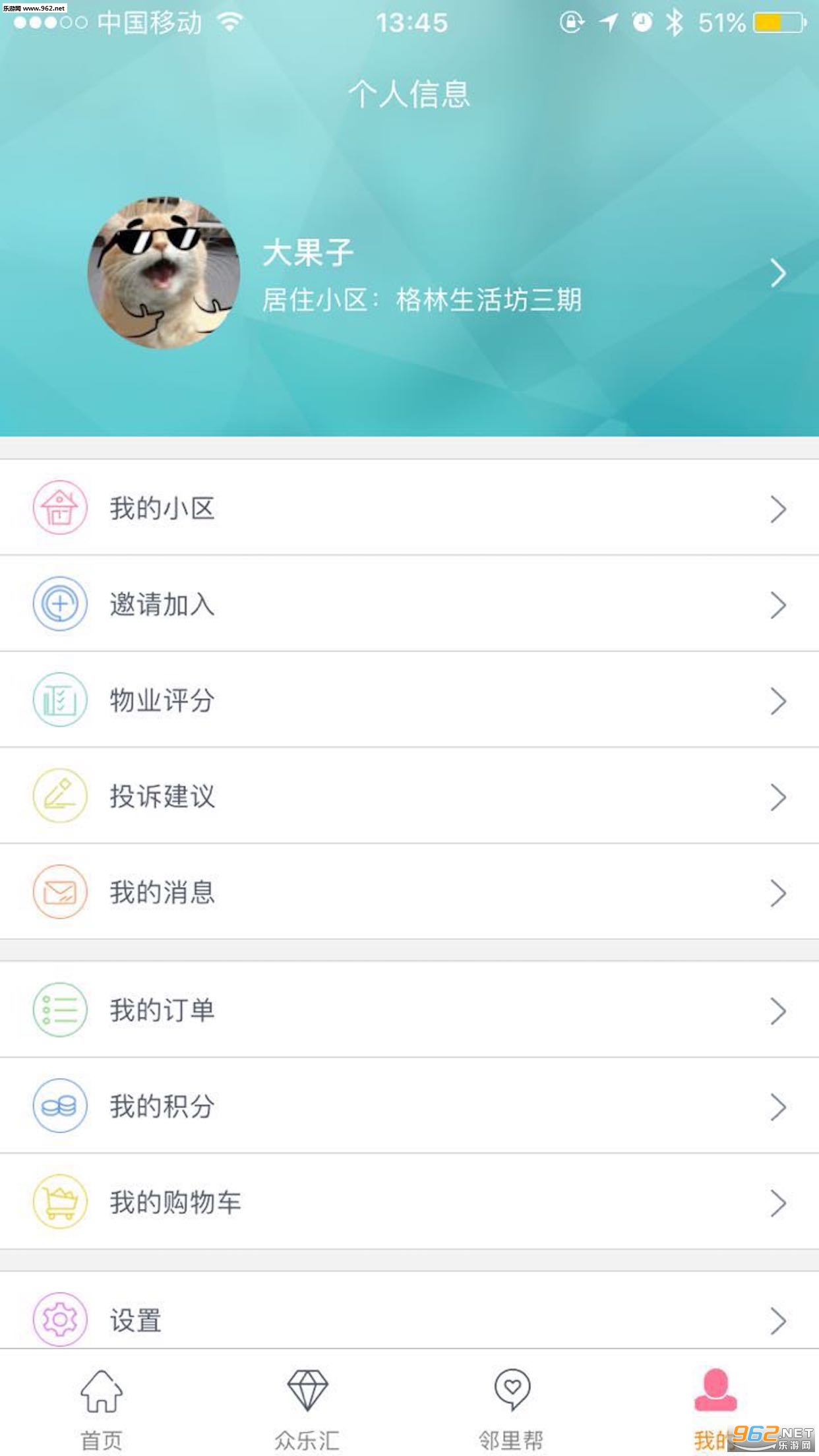Tap the cat avatar picture

[x=164, y=273]
